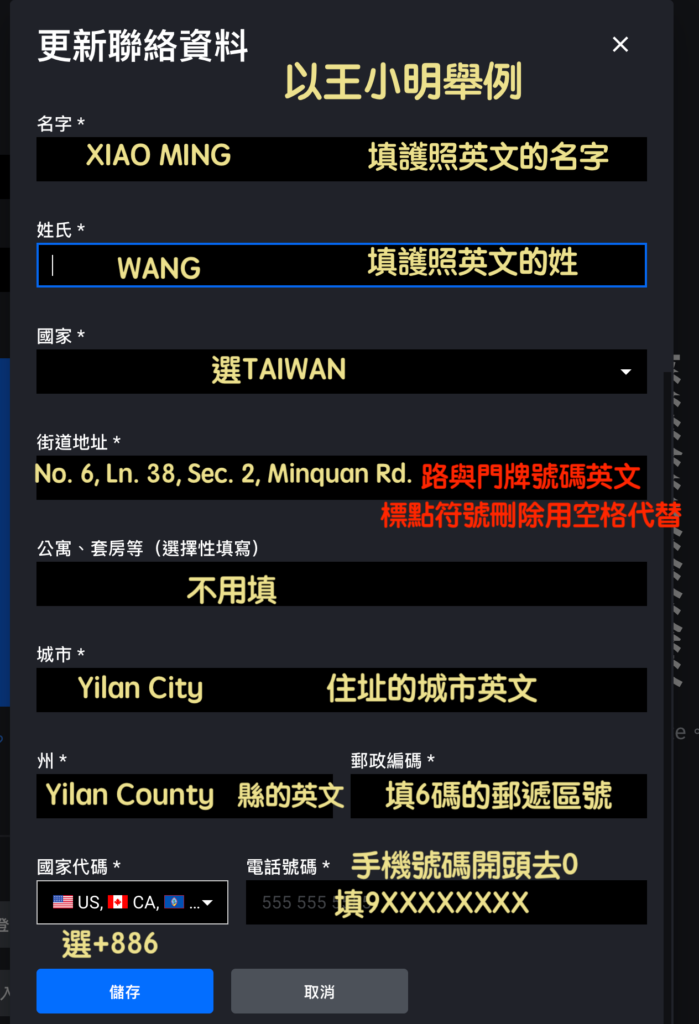The height and width of the screenshot is (1024, 699).
Task: Cancel editing with 取消 button
Action: pyautogui.click(x=319, y=991)
